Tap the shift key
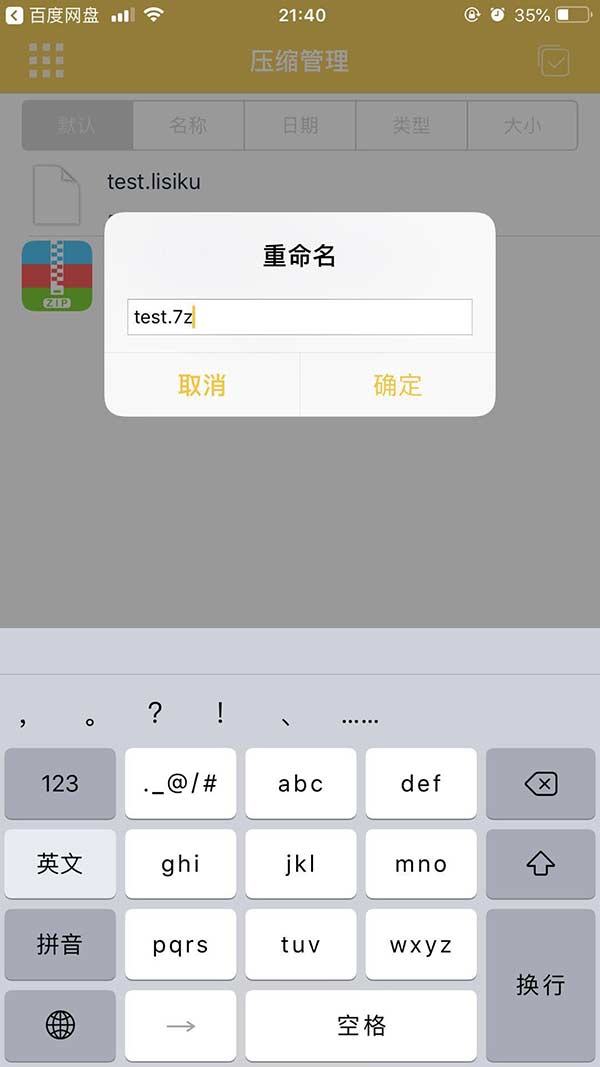600x1067 pixels. [x=540, y=864]
